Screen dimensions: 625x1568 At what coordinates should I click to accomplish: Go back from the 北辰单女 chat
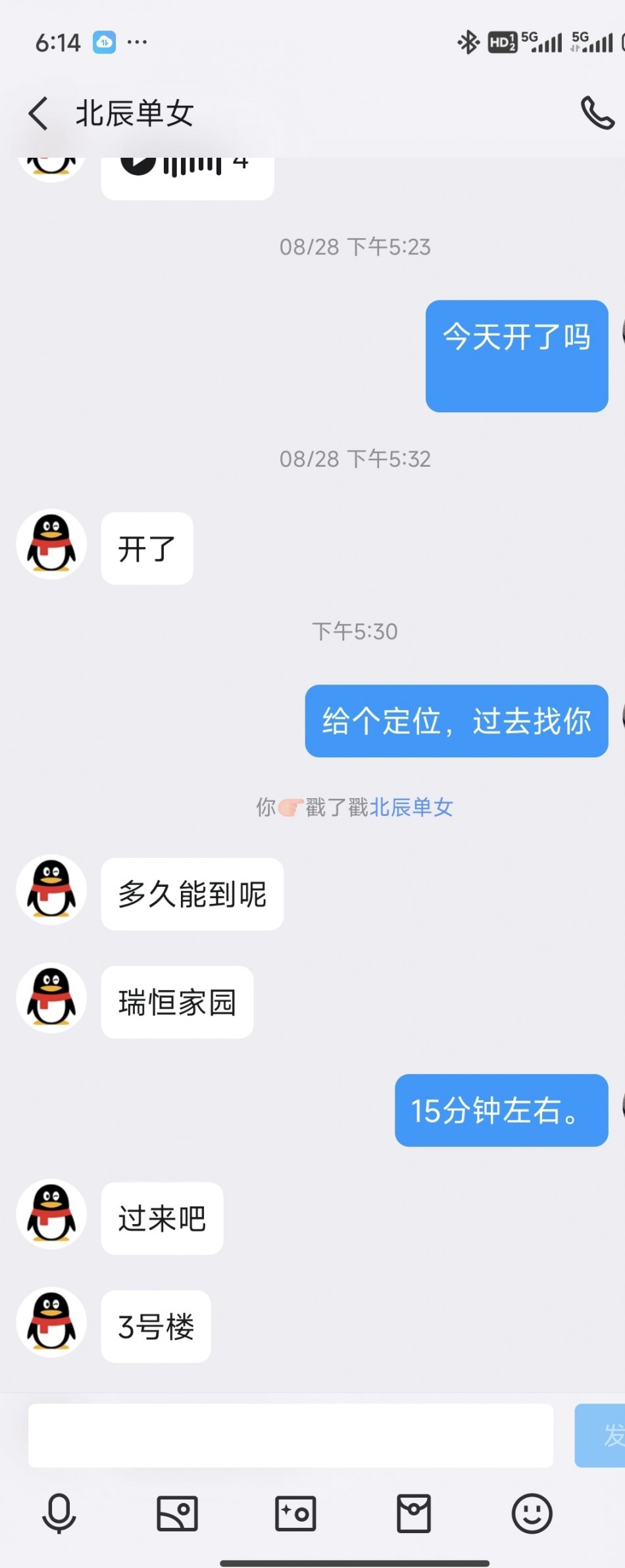pyautogui.click(x=38, y=113)
